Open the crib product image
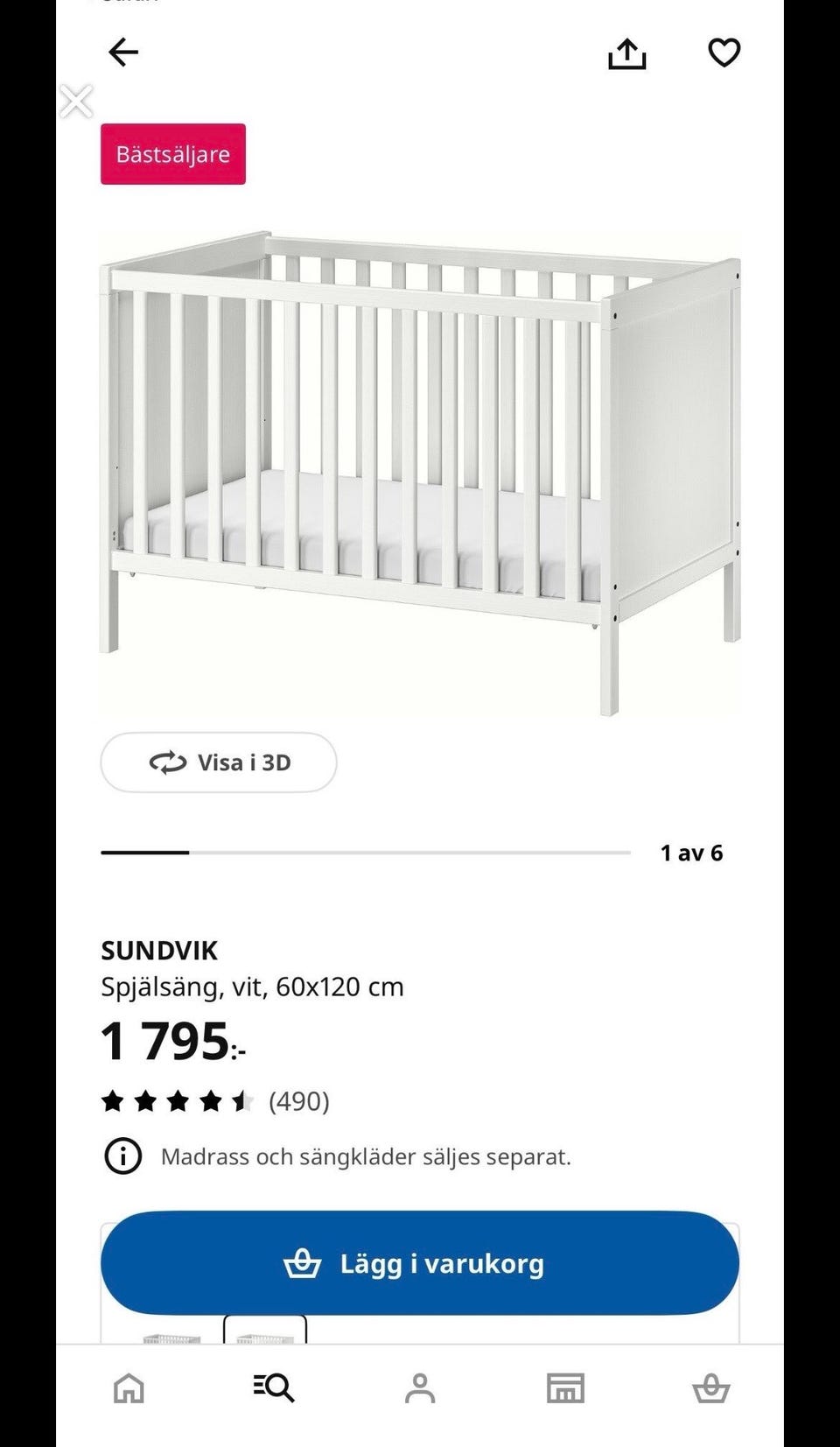The width and height of the screenshot is (840, 1447). (x=420, y=473)
